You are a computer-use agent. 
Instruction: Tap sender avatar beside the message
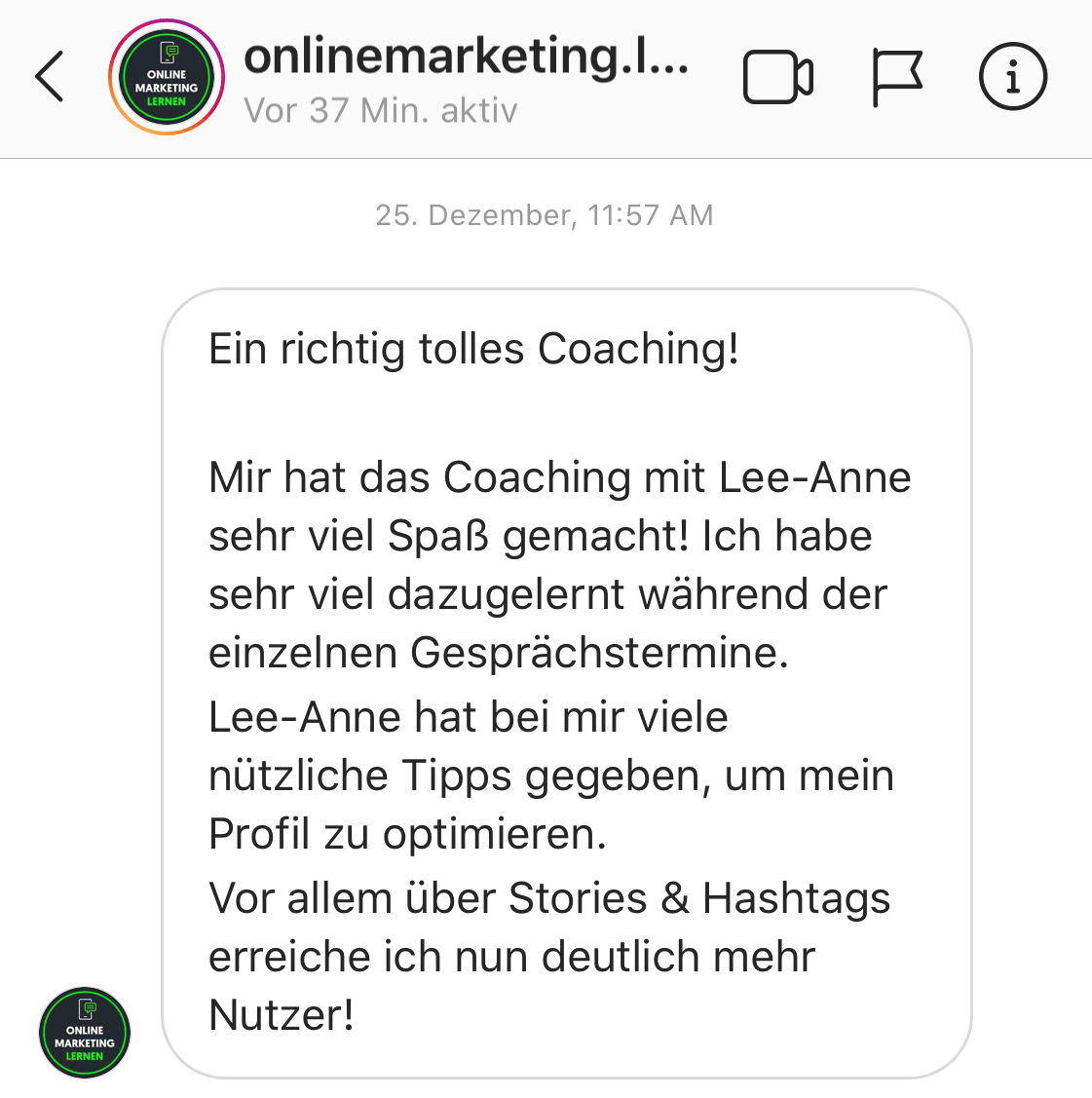coord(85,1033)
